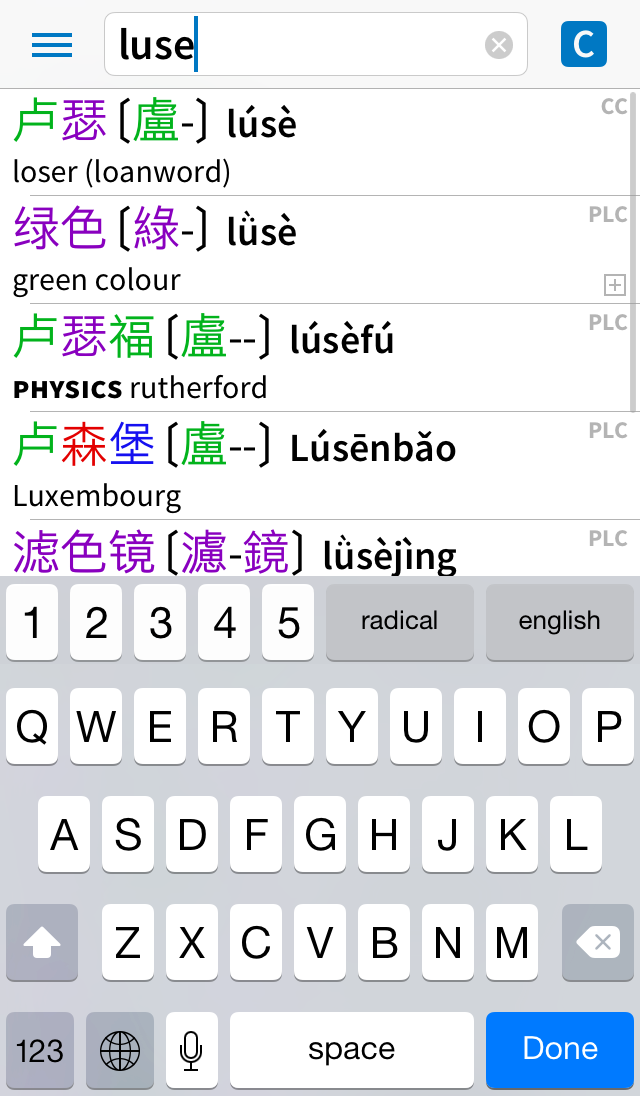Toggle the shift key
The image size is (640, 1096).
(42, 942)
